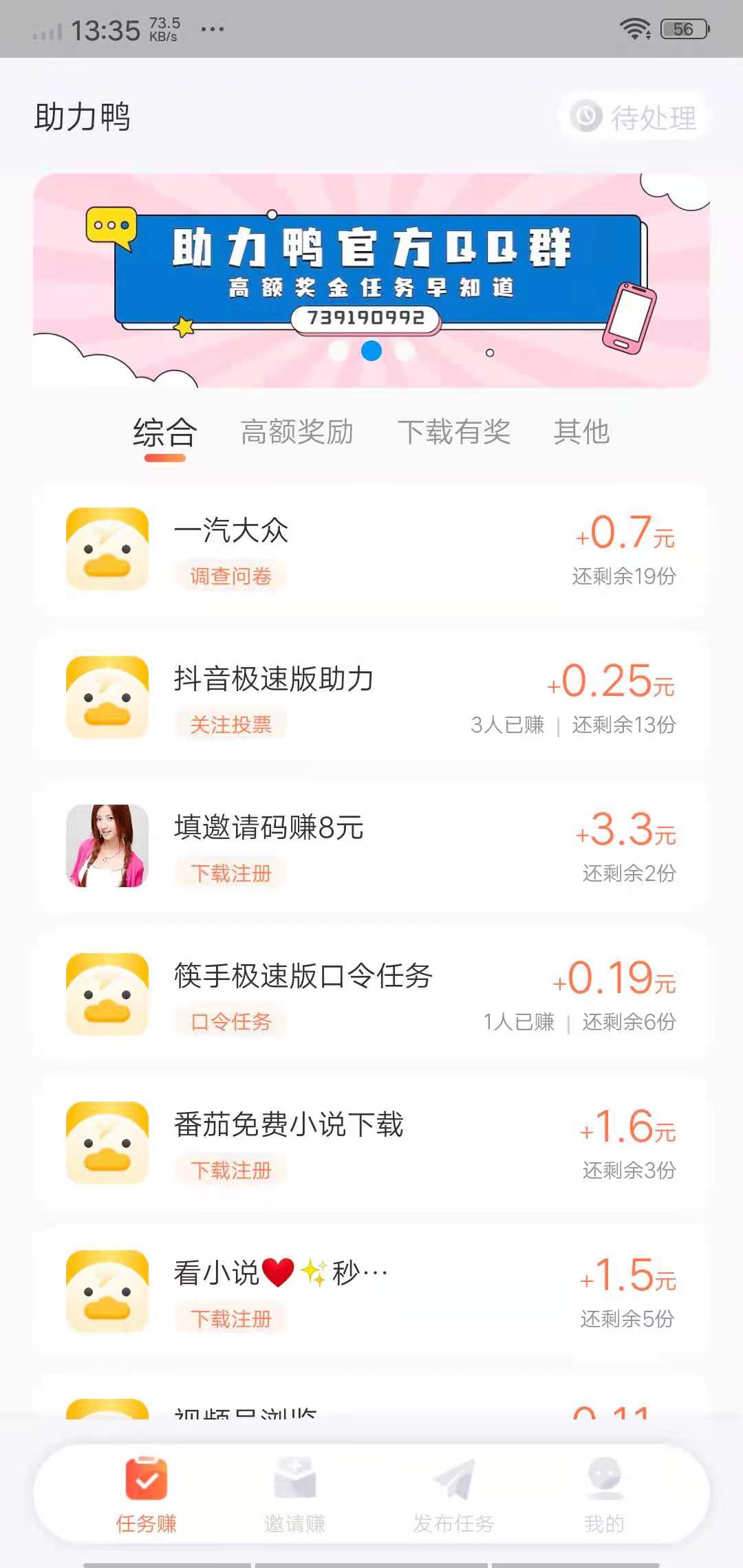Switch to the 高额奖励 tab
743x1568 pixels.
[x=296, y=432]
